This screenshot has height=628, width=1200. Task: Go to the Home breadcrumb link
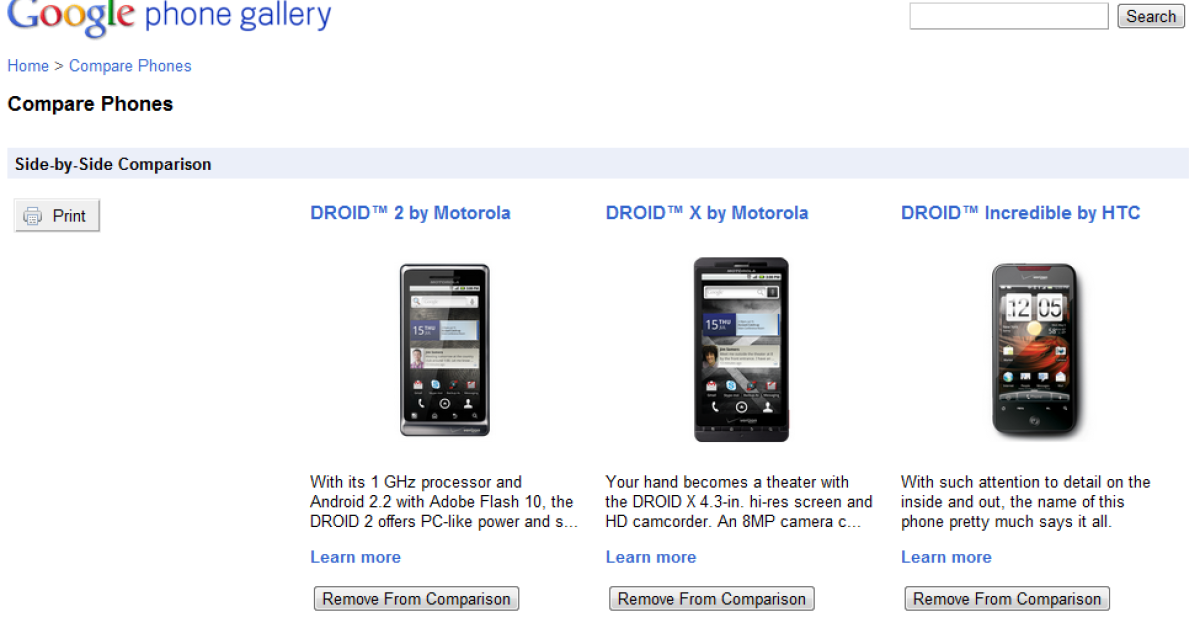pos(28,66)
